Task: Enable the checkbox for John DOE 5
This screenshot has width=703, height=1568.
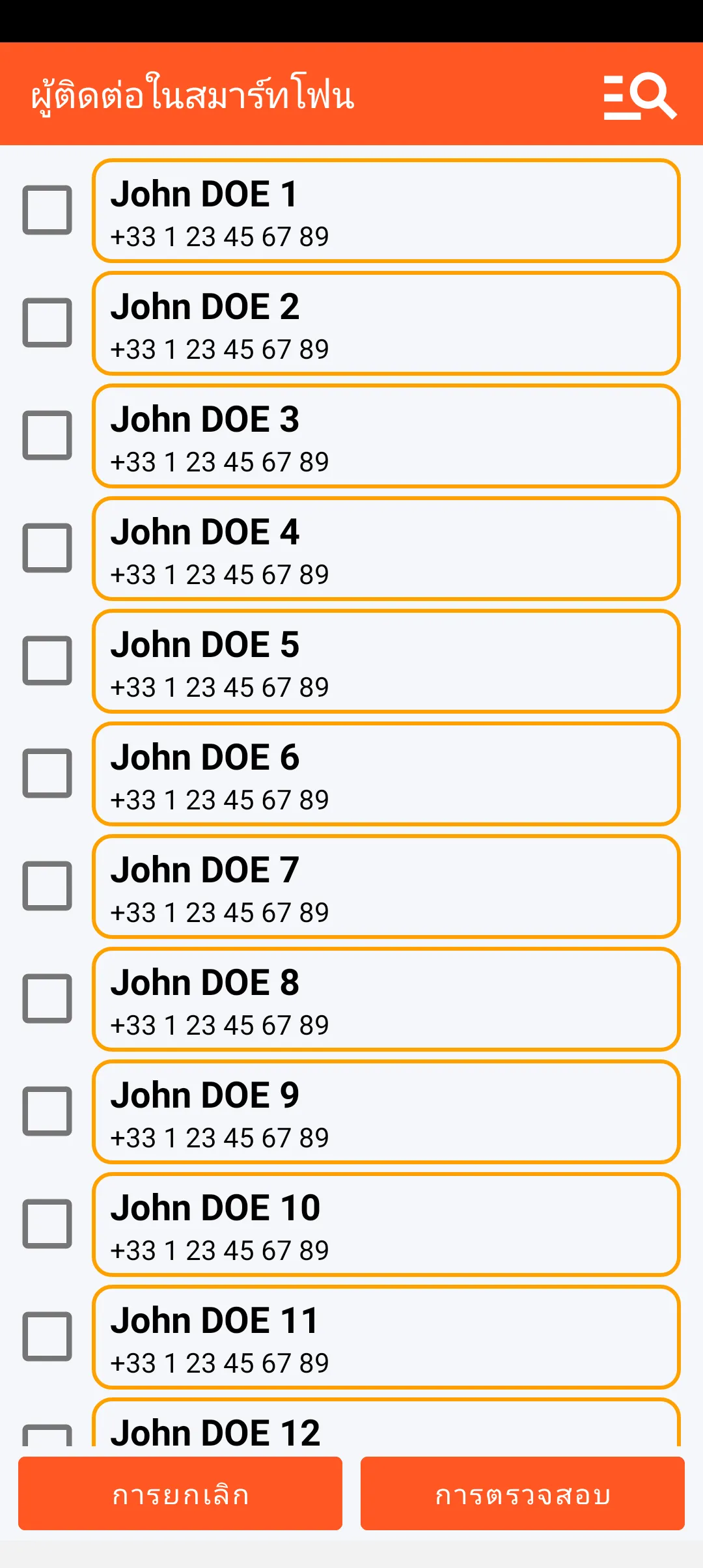Action: click(47, 660)
